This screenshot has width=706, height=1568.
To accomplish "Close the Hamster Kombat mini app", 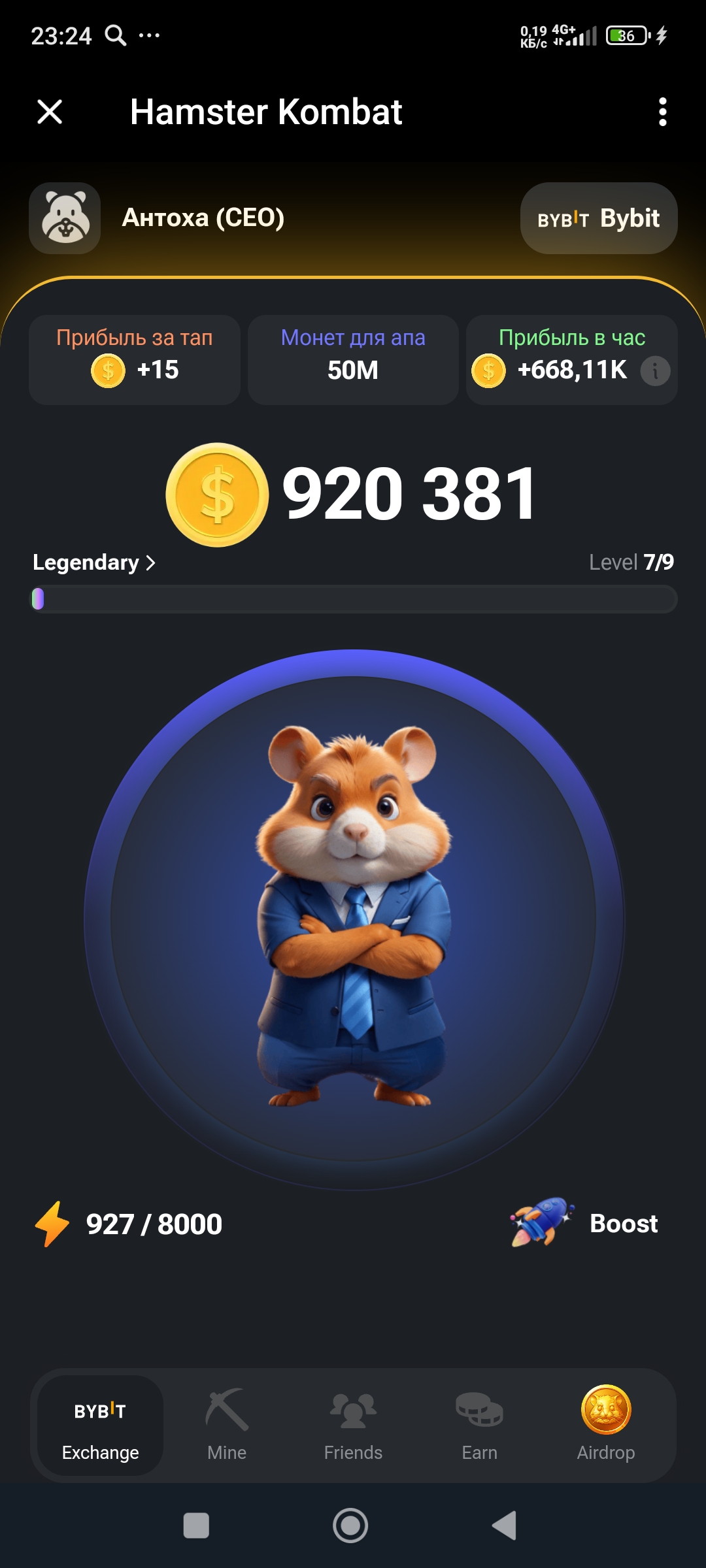I will 50,112.
